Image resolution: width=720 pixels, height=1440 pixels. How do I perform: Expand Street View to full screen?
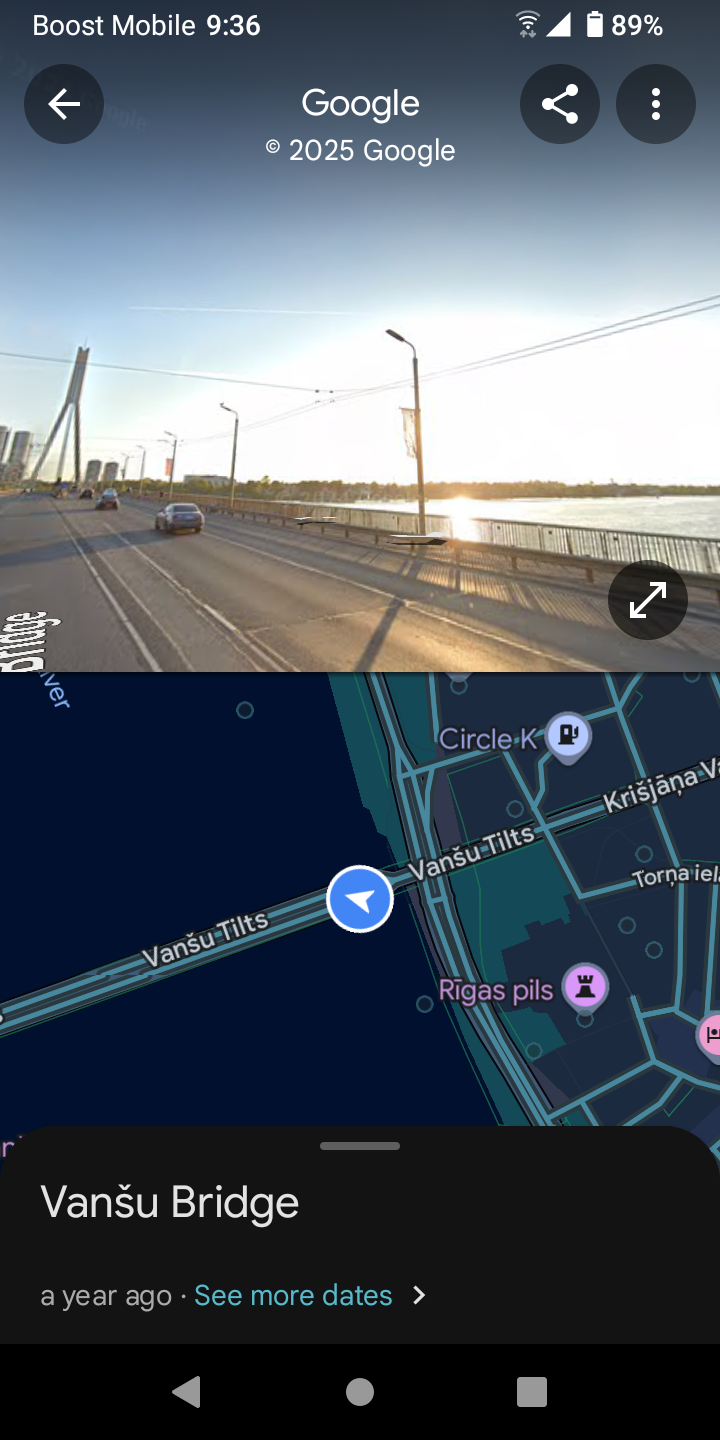[x=648, y=600]
